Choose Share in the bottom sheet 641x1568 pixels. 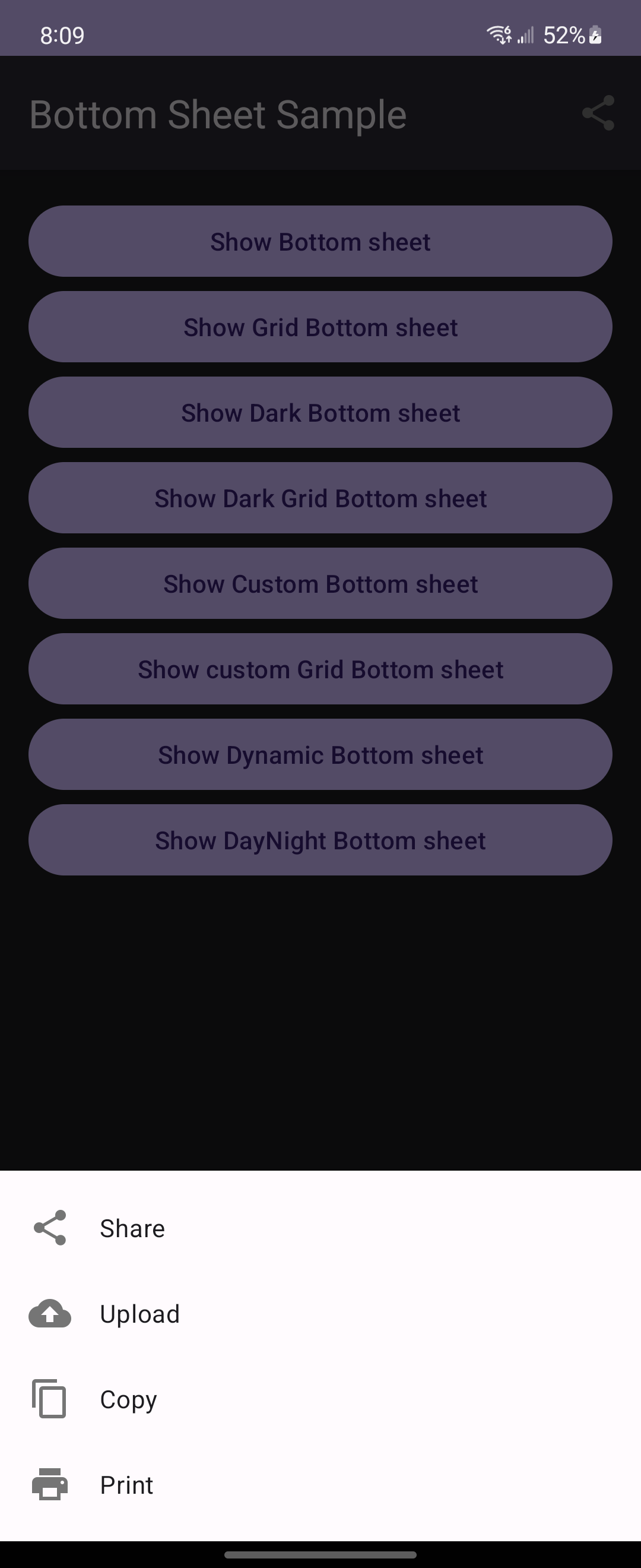pyautogui.click(x=132, y=1228)
